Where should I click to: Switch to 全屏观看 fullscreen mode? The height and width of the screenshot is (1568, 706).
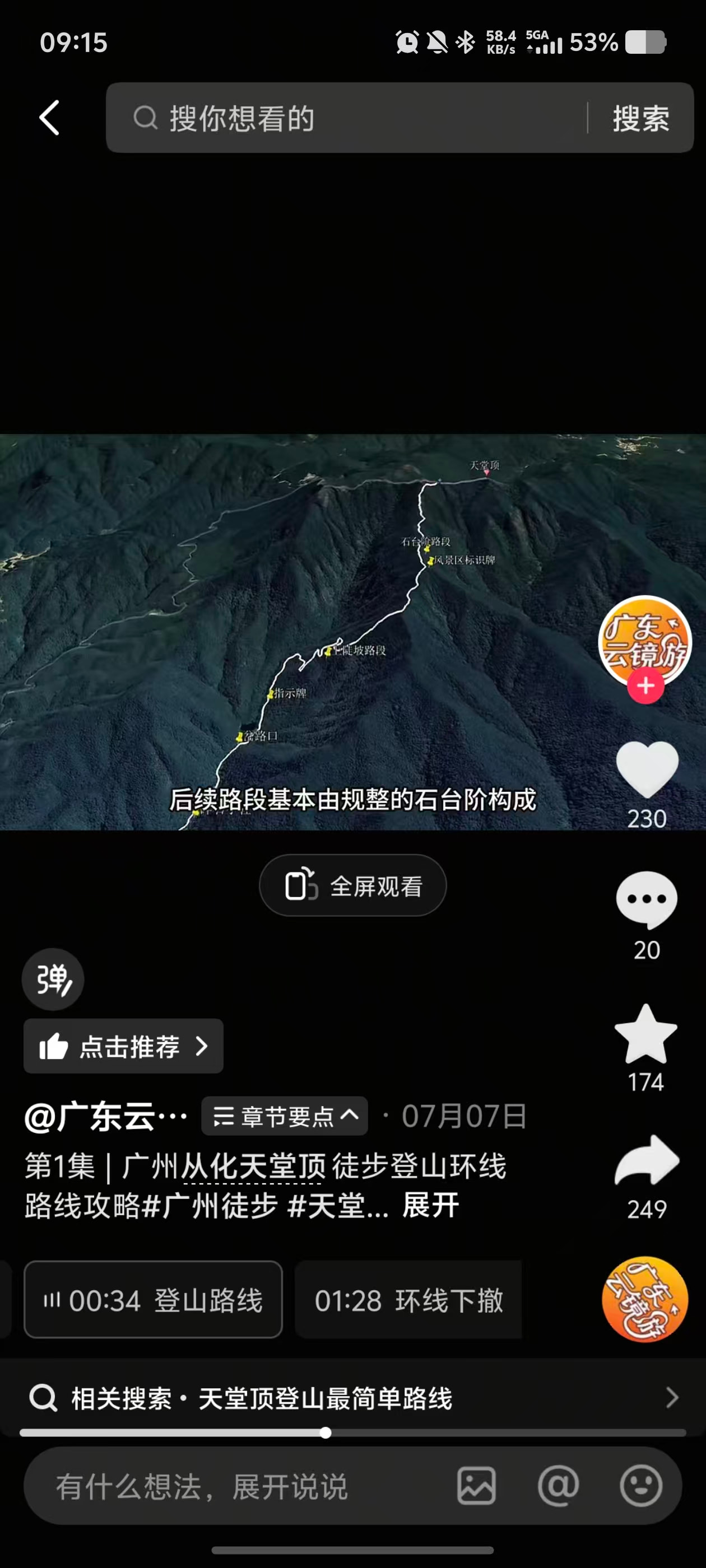pyautogui.click(x=352, y=886)
